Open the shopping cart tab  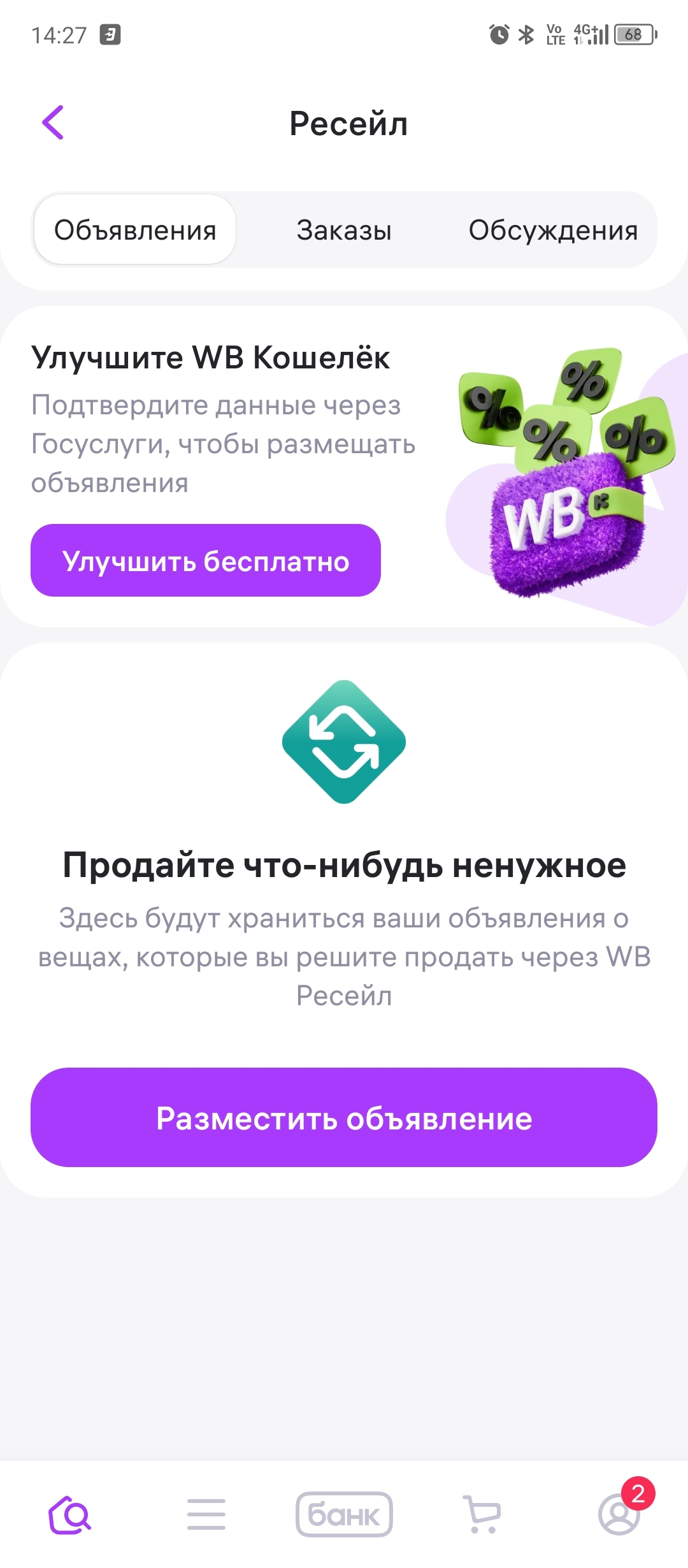click(482, 1514)
